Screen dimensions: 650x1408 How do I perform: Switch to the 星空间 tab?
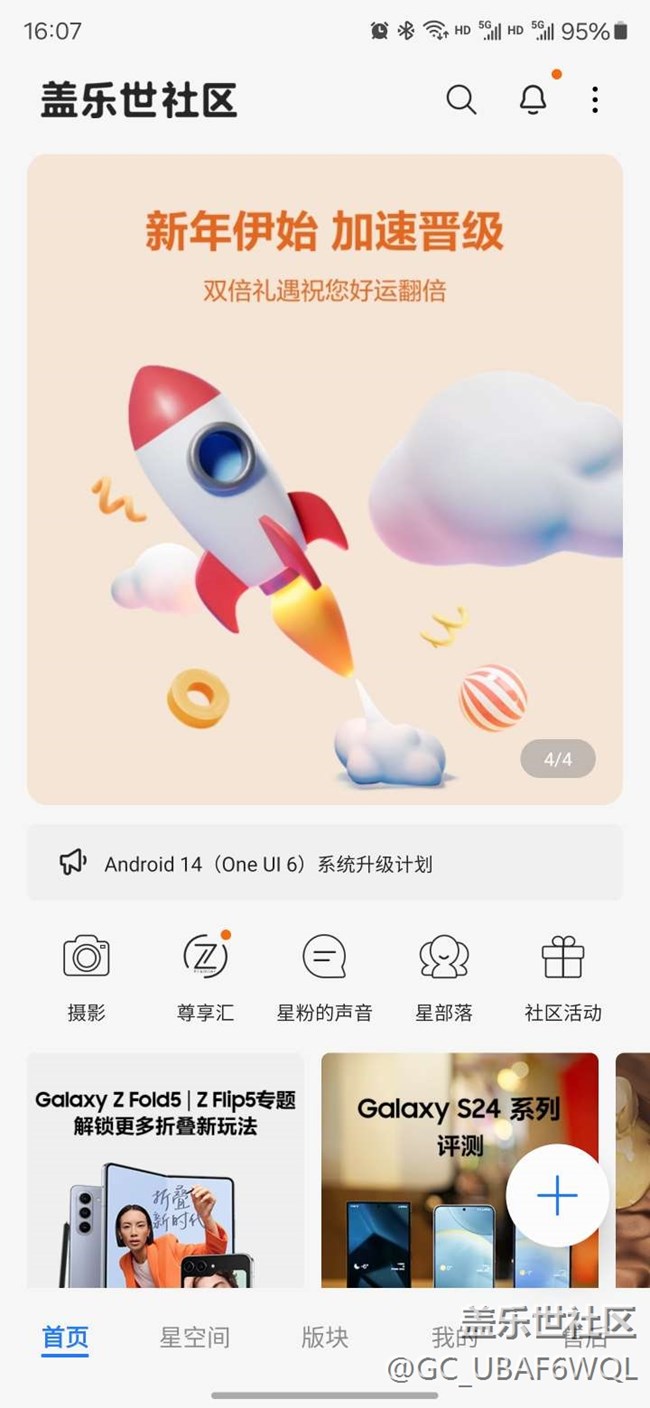[x=195, y=1338]
